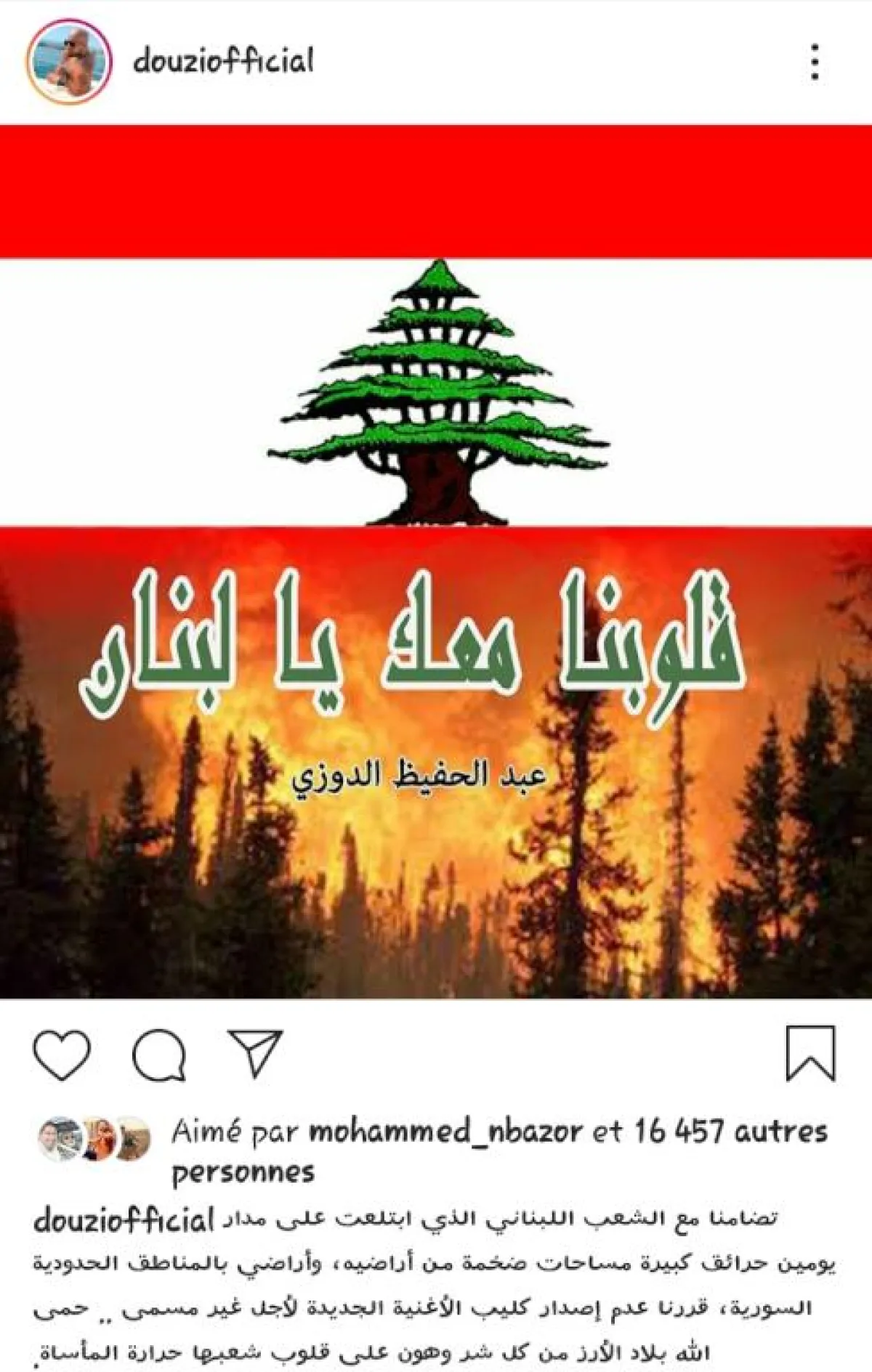The image size is (872, 1372).
Task: Open mohammed_nbazor's profile from the likes line
Action: 445,1132
